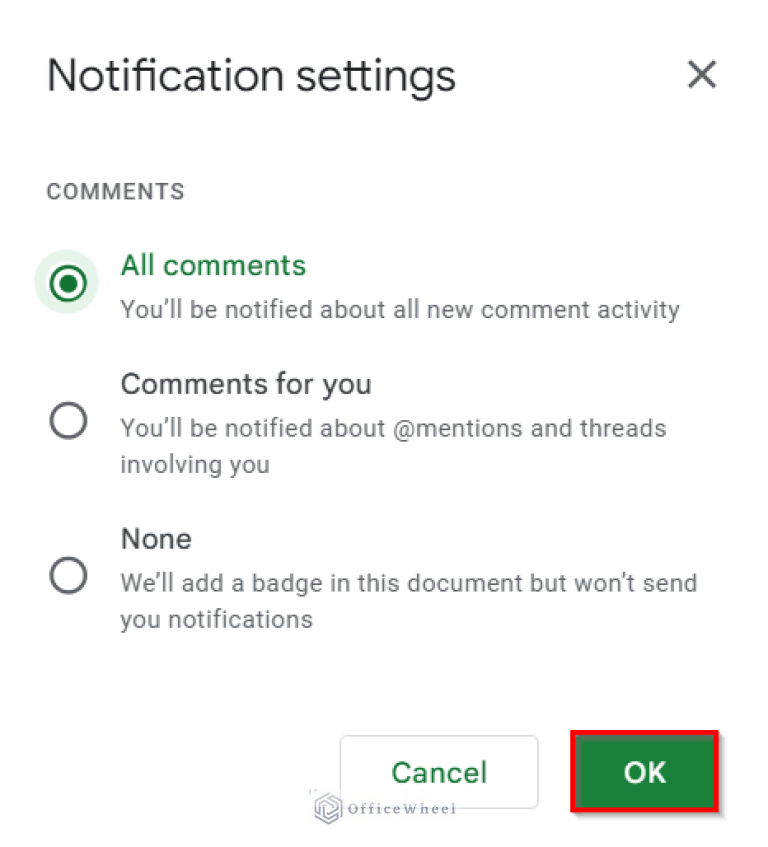Select None for comment notifications
The width and height of the screenshot is (768, 847).
coord(68,576)
